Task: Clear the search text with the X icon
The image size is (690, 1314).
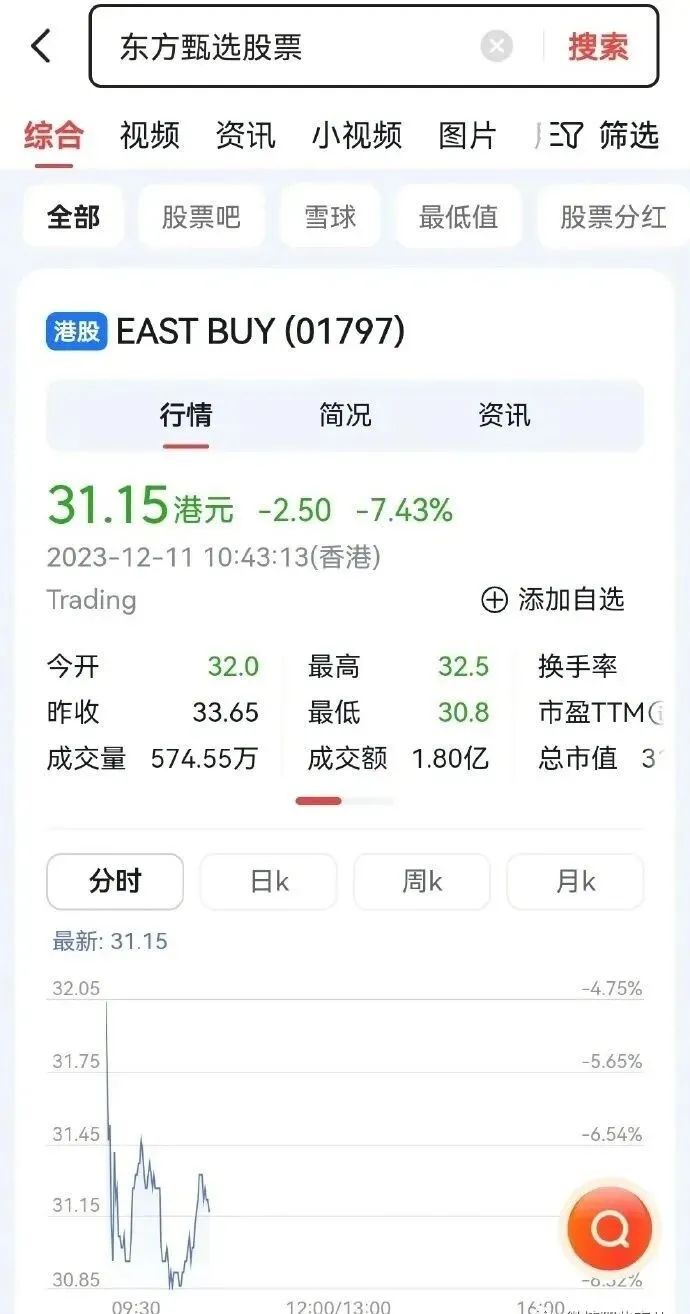Action: 496,46
